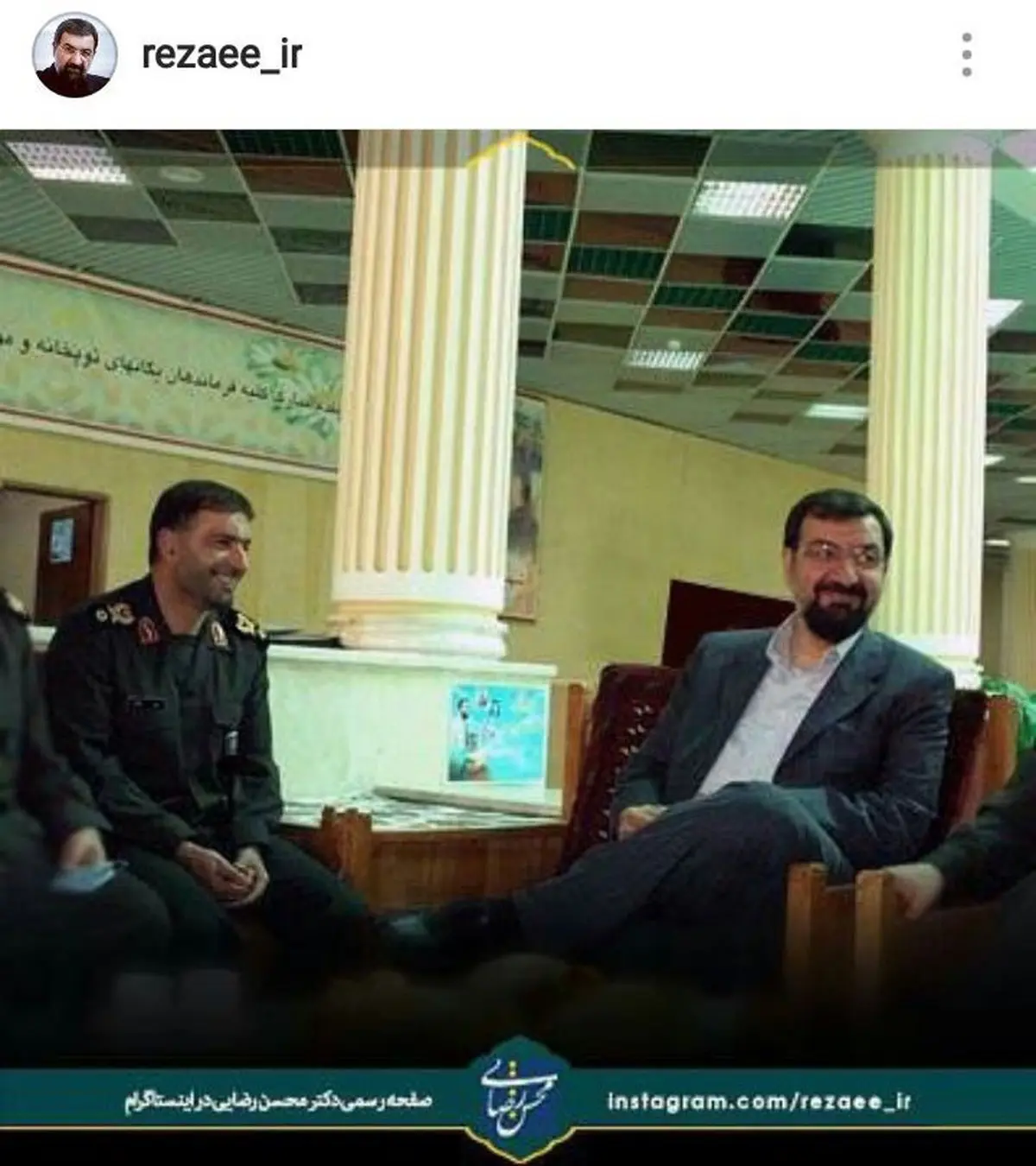Click the middle dot of the overflow menu
This screenshot has width=1036, height=1166.
[x=967, y=54]
